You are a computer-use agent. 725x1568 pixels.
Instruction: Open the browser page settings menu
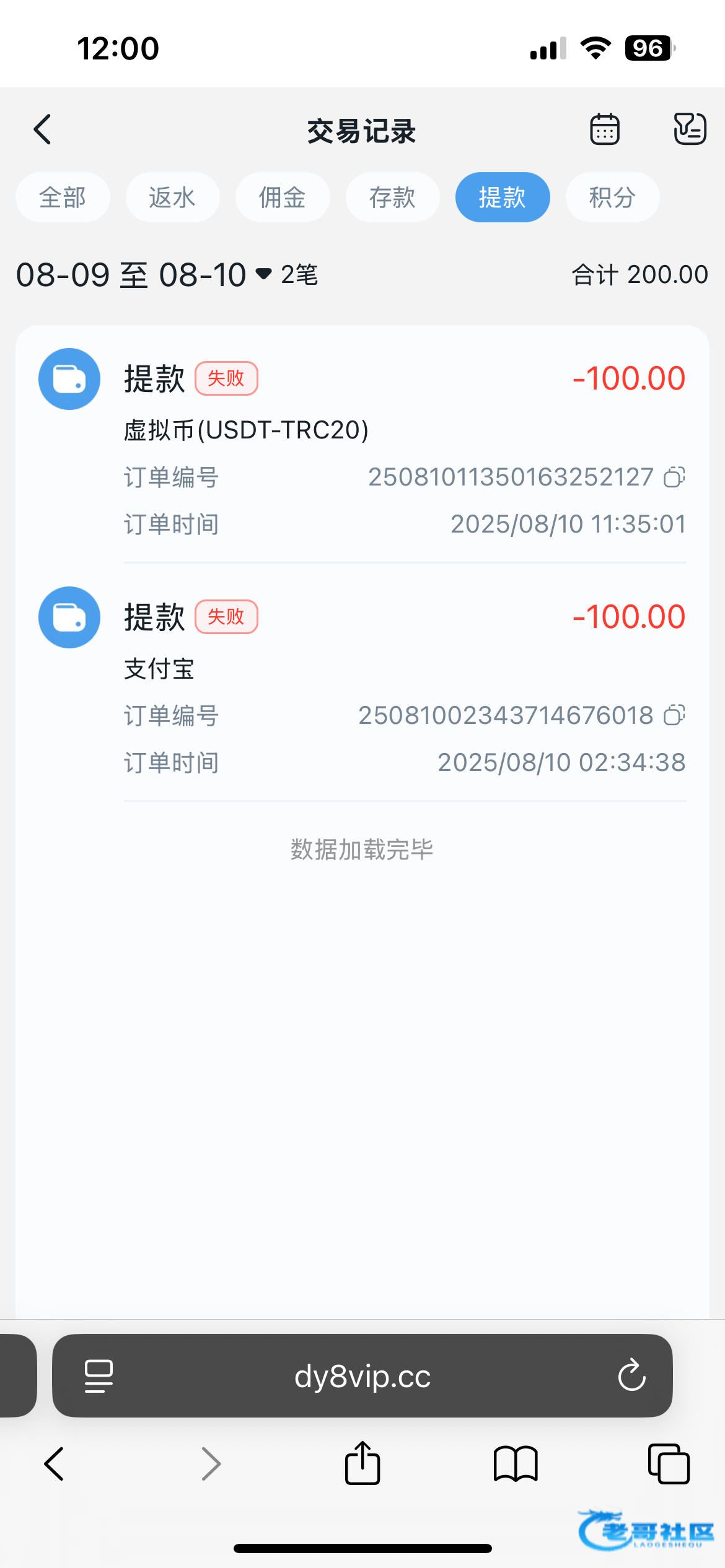click(x=99, y=1376)
